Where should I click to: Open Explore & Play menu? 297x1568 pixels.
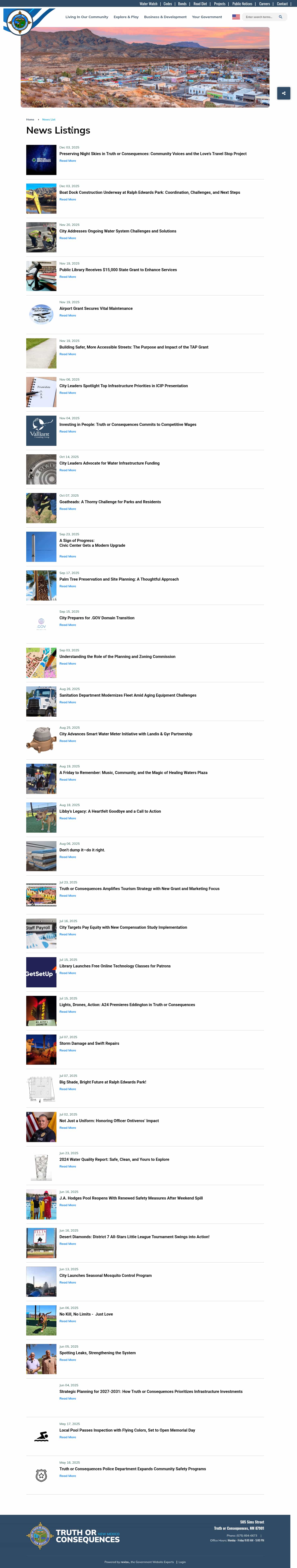(126, 17)
